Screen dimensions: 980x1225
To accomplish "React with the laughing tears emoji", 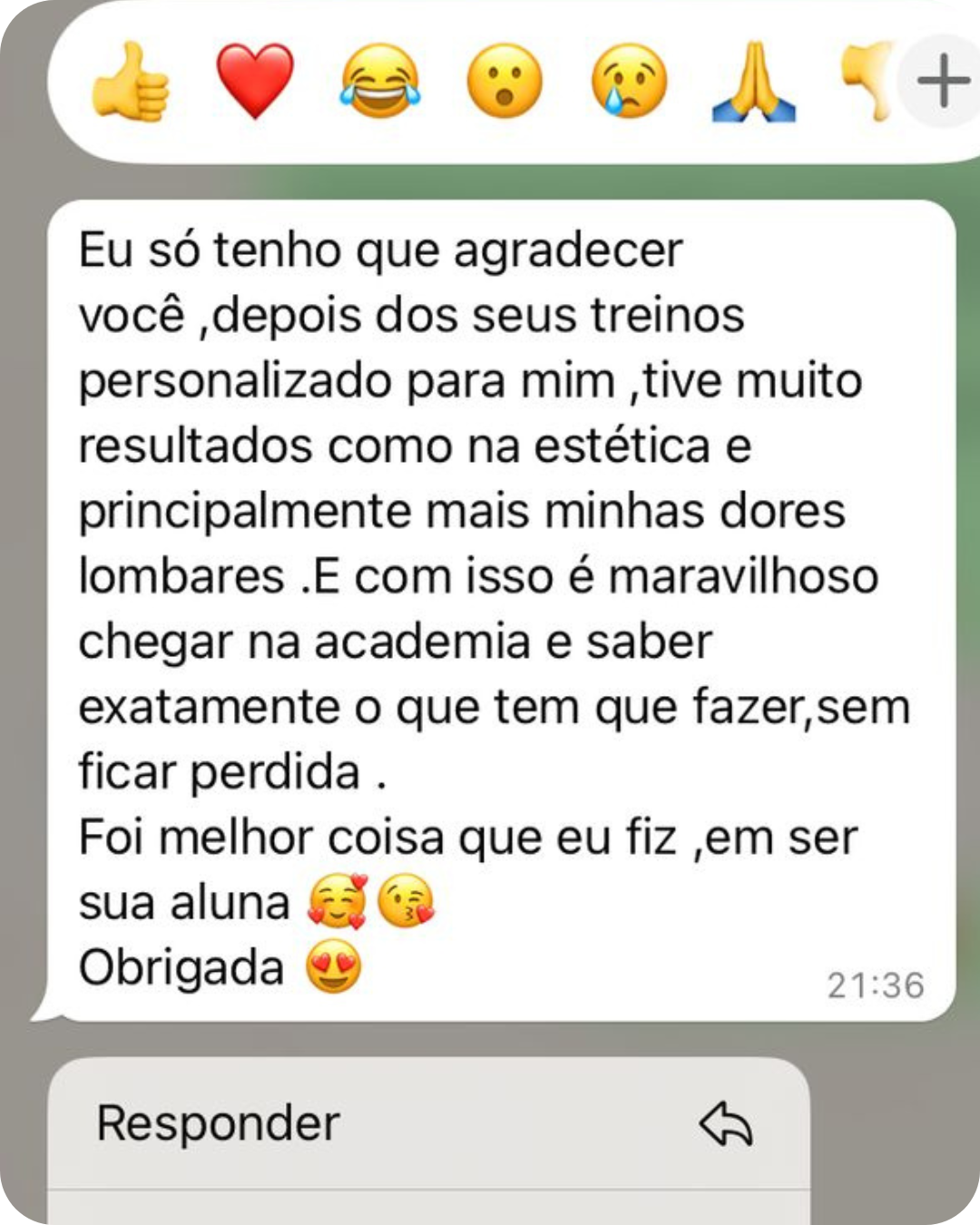I will pos(380,82).
